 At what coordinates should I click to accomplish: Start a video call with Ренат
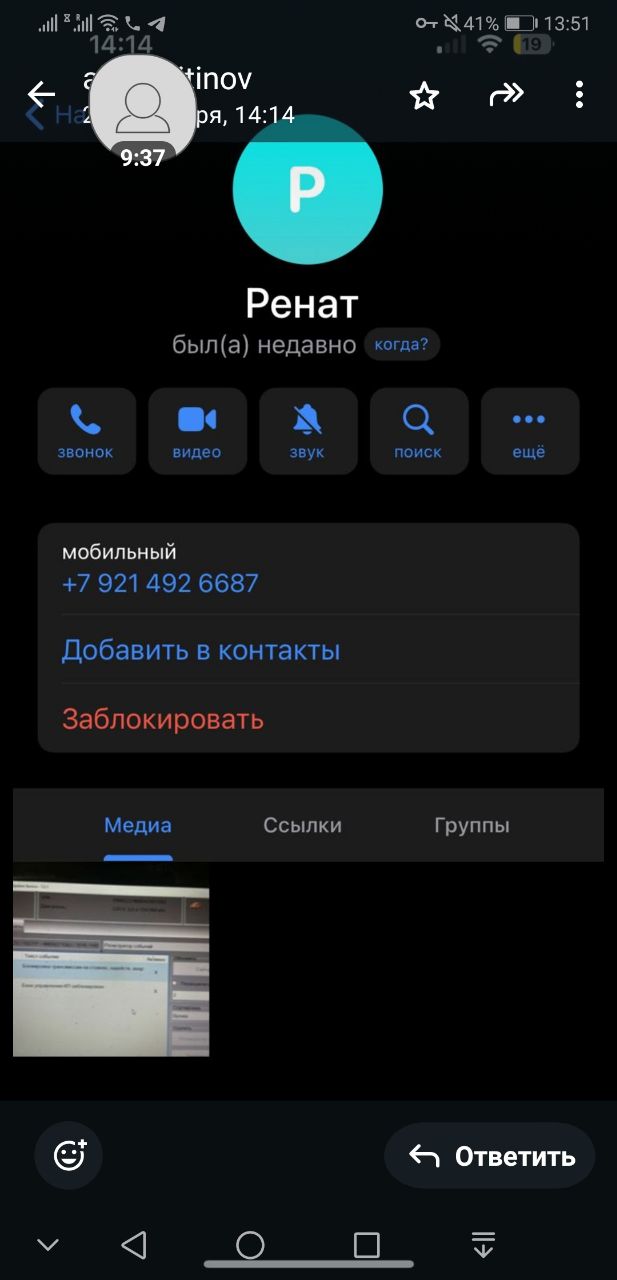pos(197,431)
